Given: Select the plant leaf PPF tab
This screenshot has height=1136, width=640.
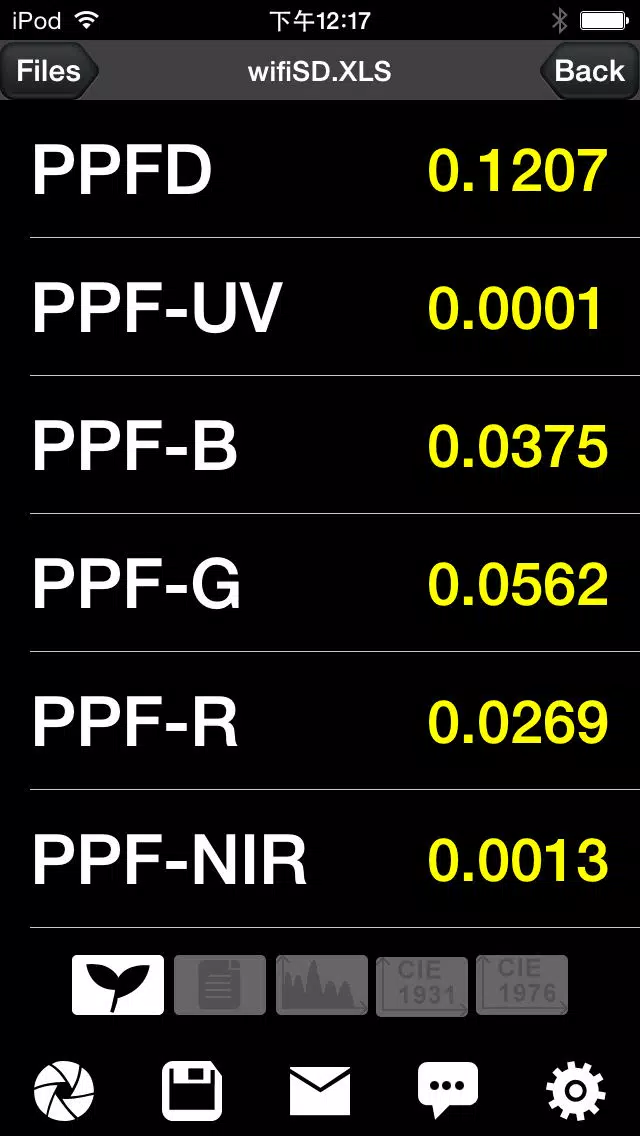Looking at the screenshot, I should click(x=117, y=985).
